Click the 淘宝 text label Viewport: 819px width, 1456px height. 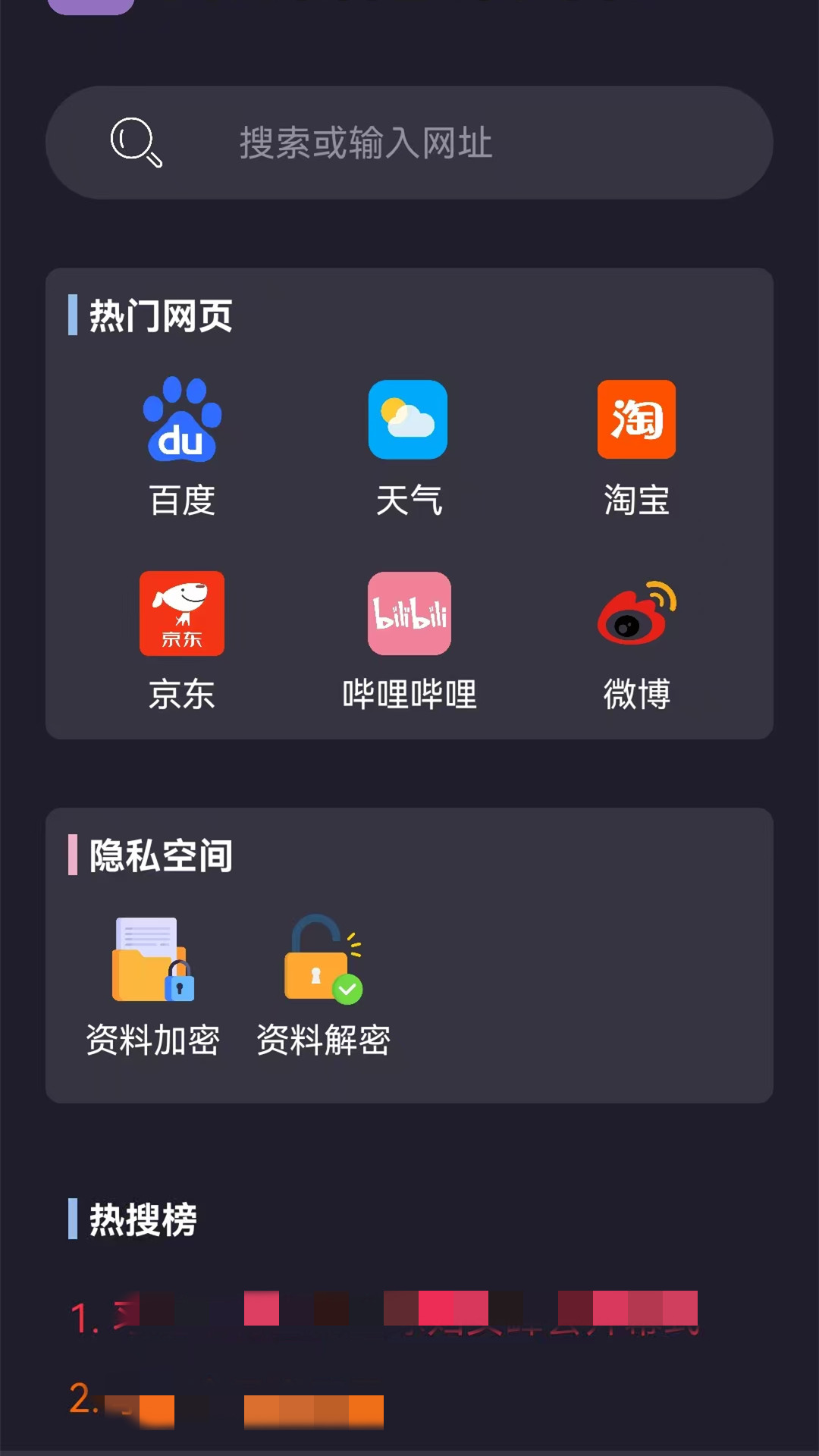click(x=637, y=500)
